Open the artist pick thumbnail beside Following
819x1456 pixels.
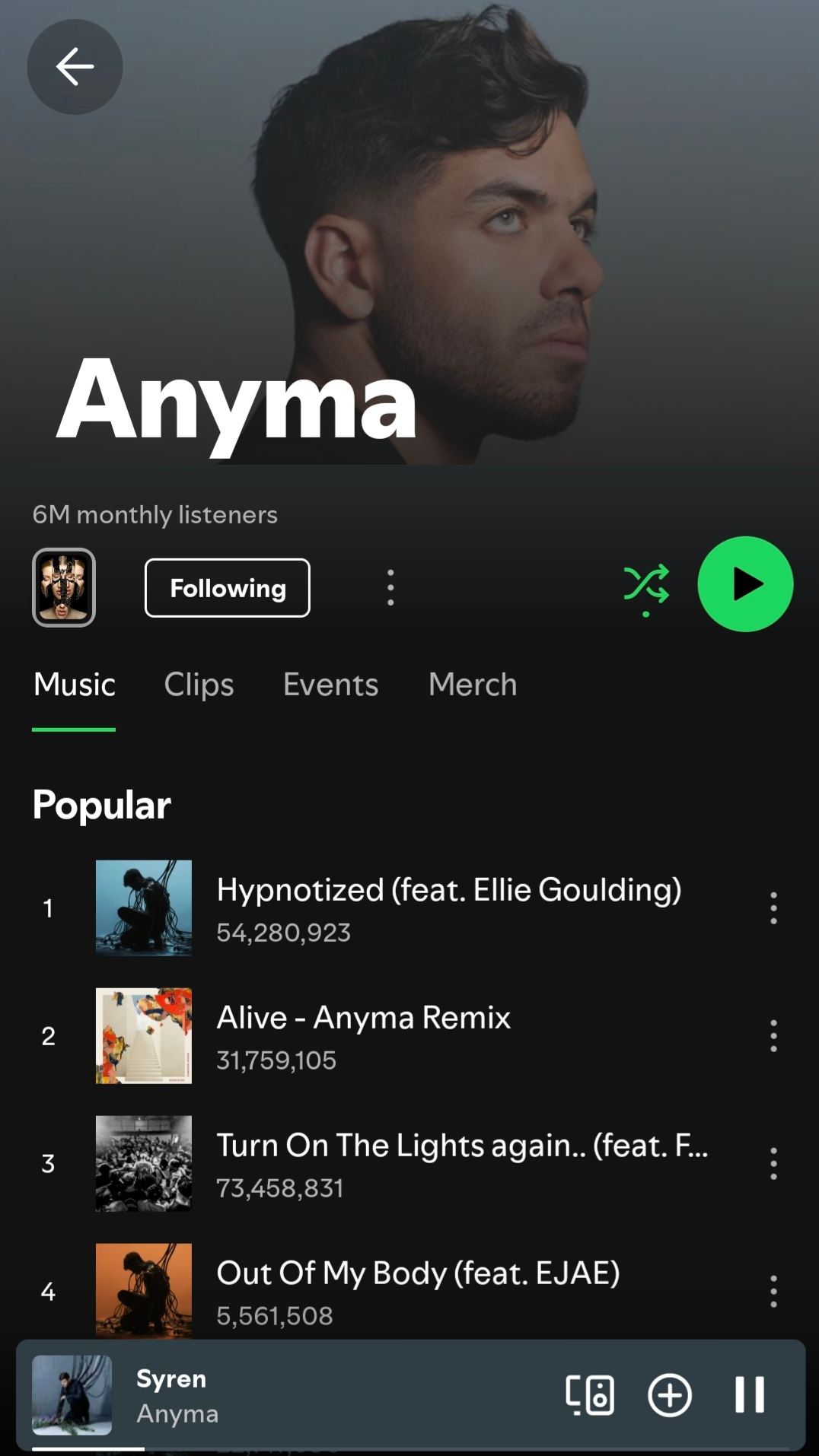tap(64, 587)
